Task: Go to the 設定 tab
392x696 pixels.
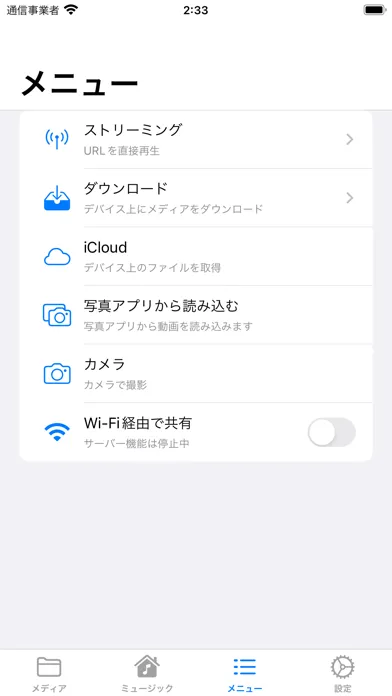Action: coord(343,674)
